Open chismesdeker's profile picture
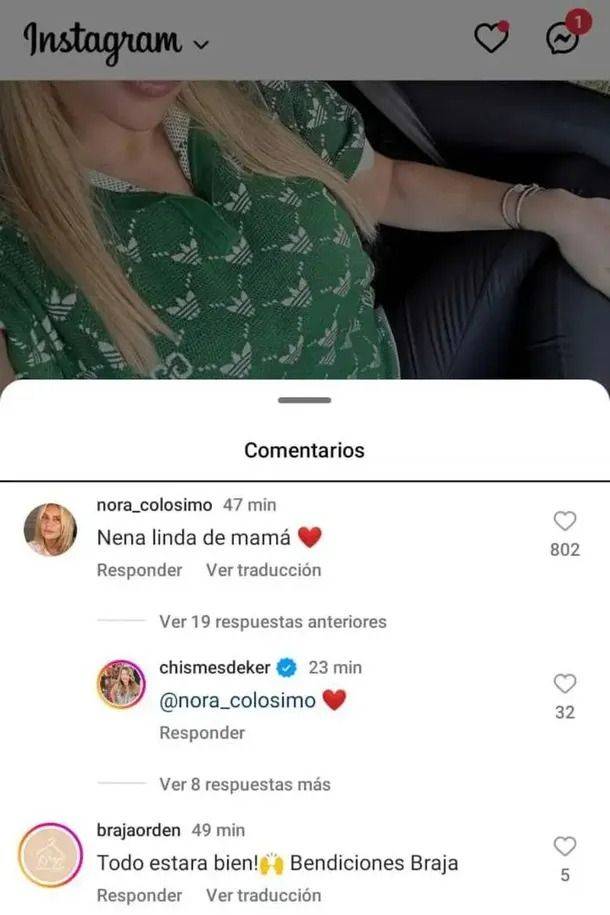 [121, 685]
